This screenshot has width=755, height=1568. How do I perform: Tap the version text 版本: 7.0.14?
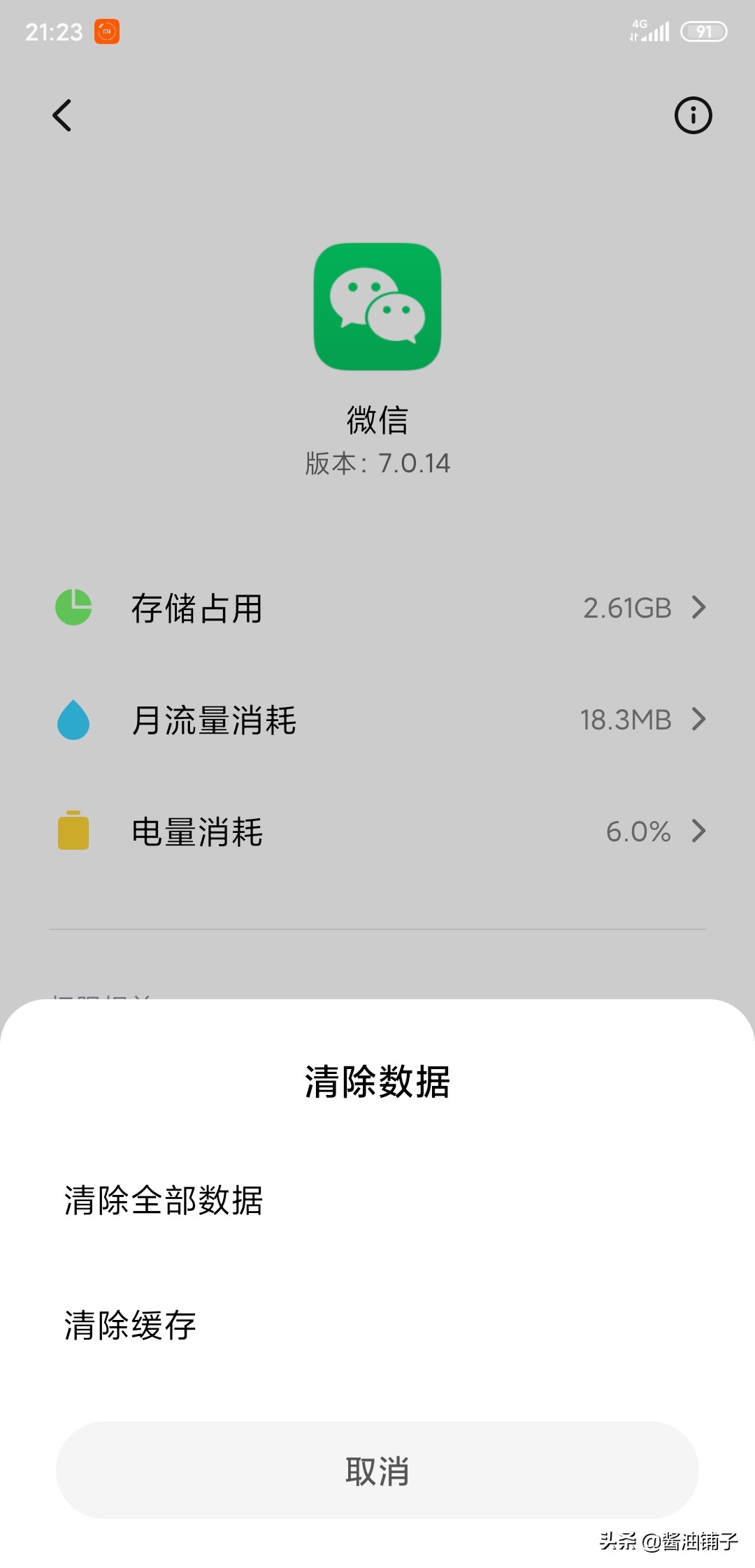pos(377,463)
